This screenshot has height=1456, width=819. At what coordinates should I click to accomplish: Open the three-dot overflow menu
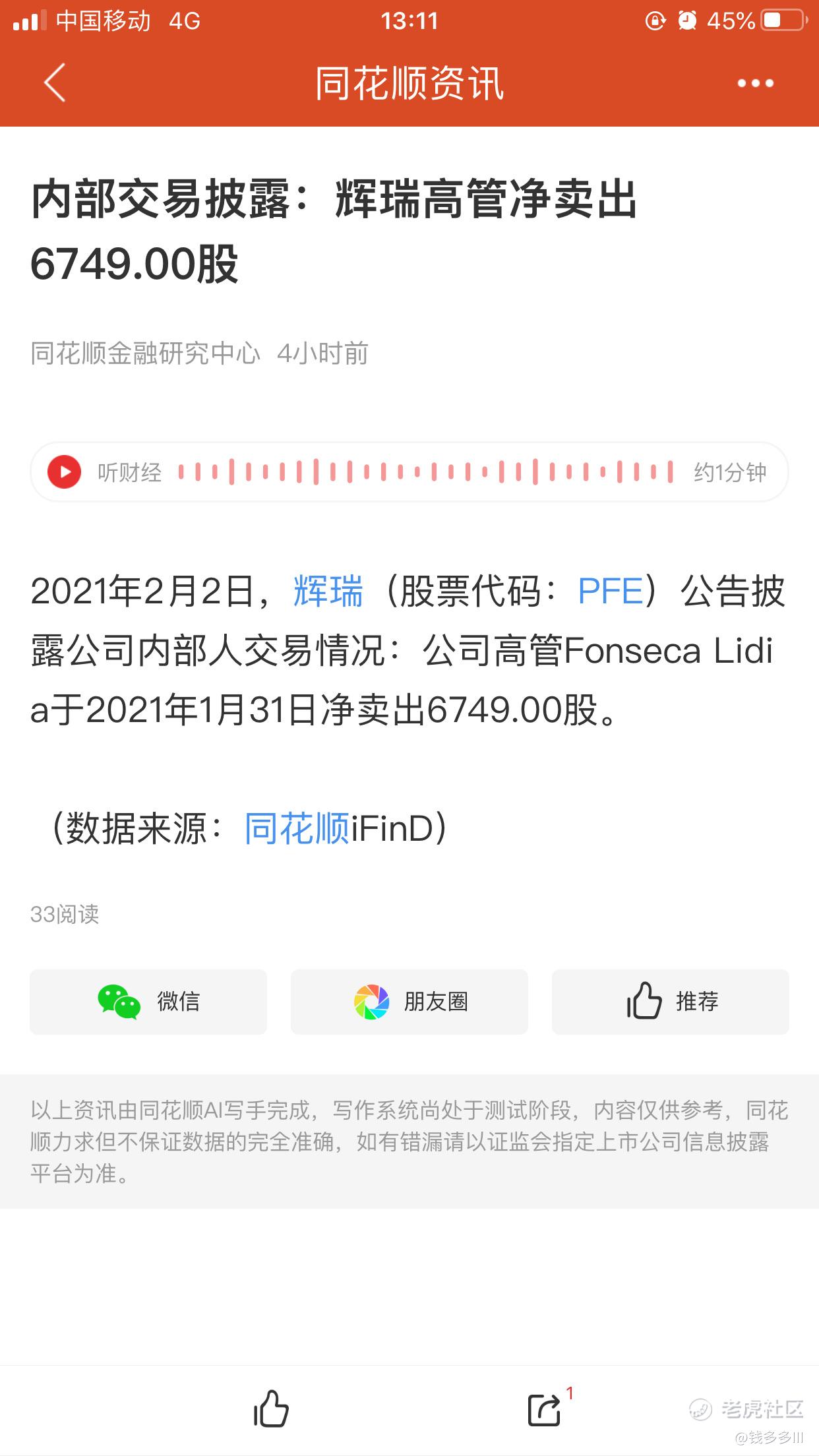(x=755, y=83)
